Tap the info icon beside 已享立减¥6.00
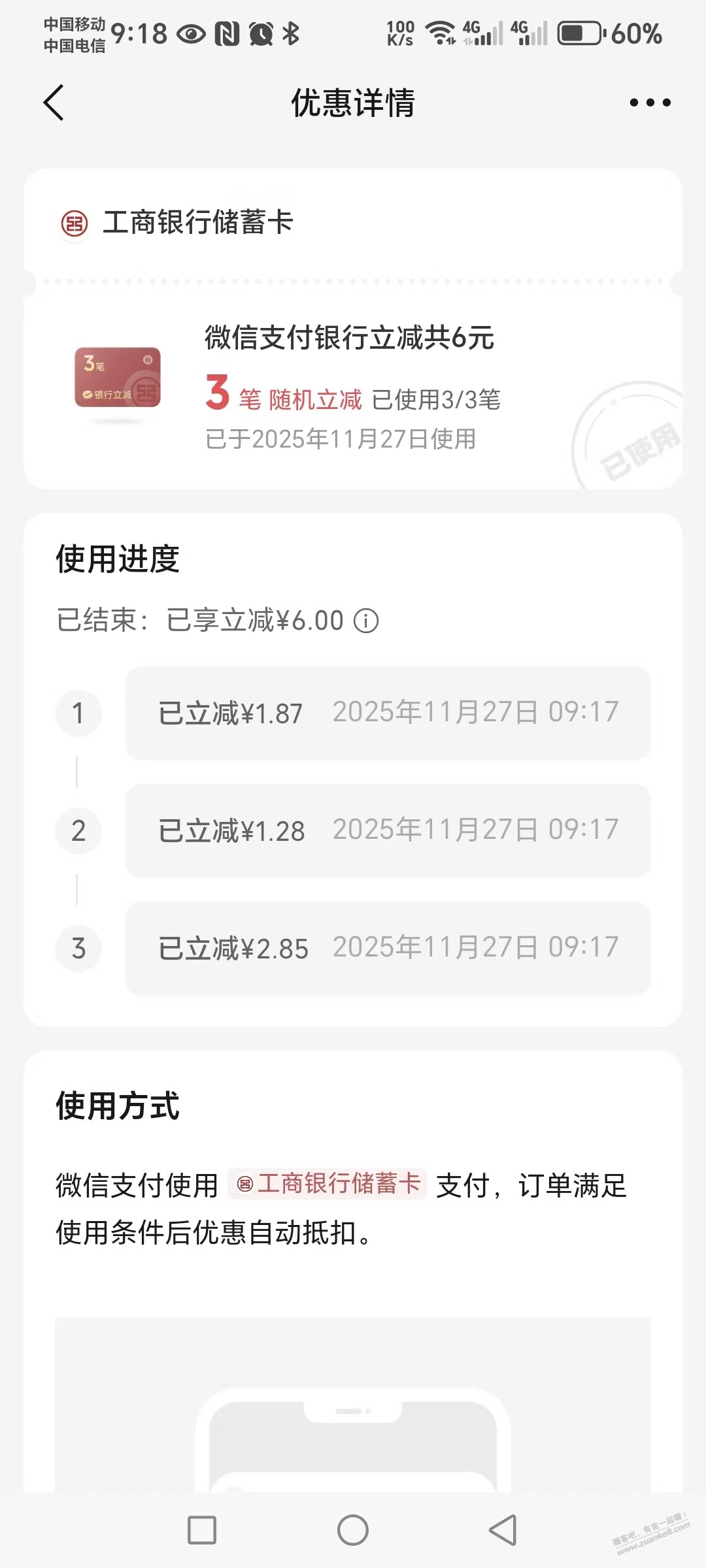706x1568 pixels. [x=366, y=621]
